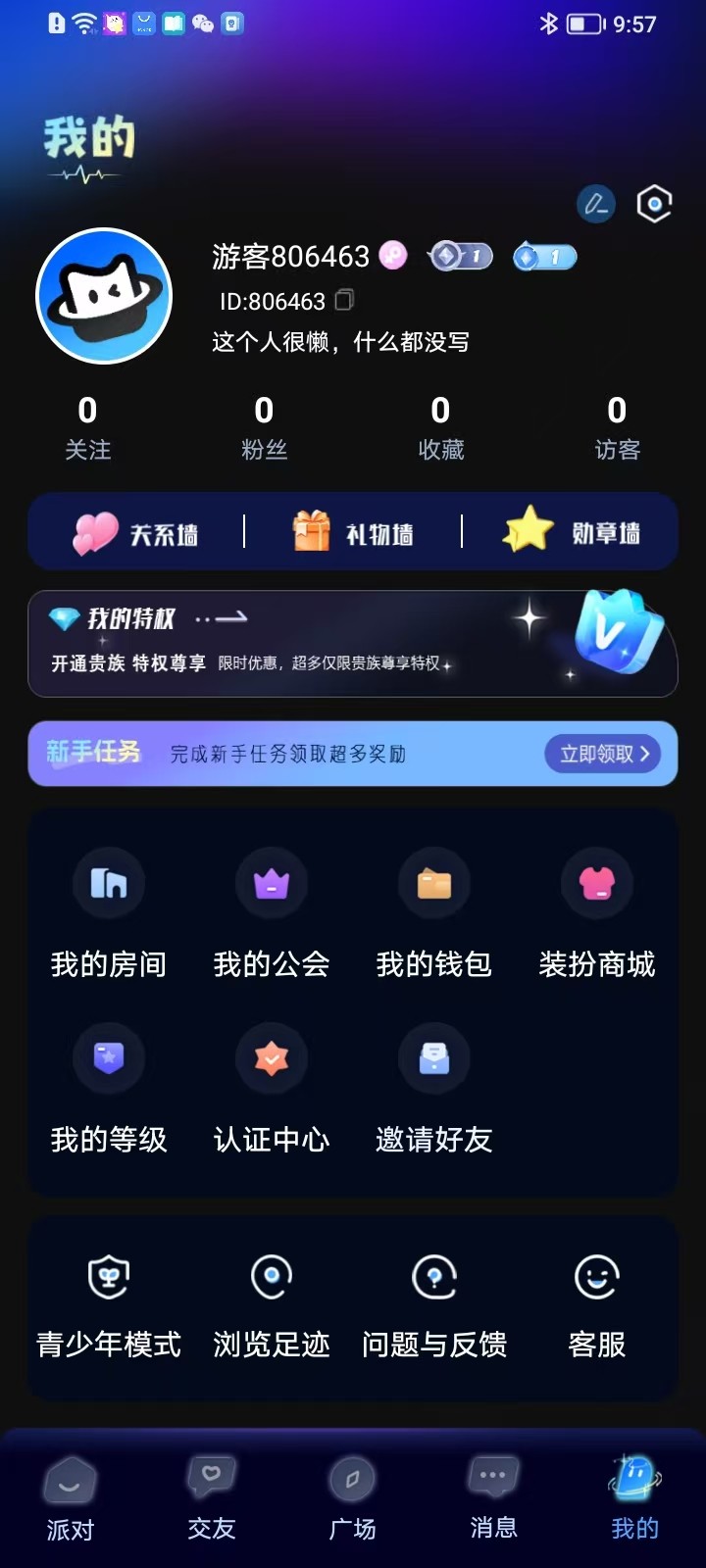This screenshot has width=706, height=1568.
Task: Tap the user avatar picture
Action: pos(104,295)
